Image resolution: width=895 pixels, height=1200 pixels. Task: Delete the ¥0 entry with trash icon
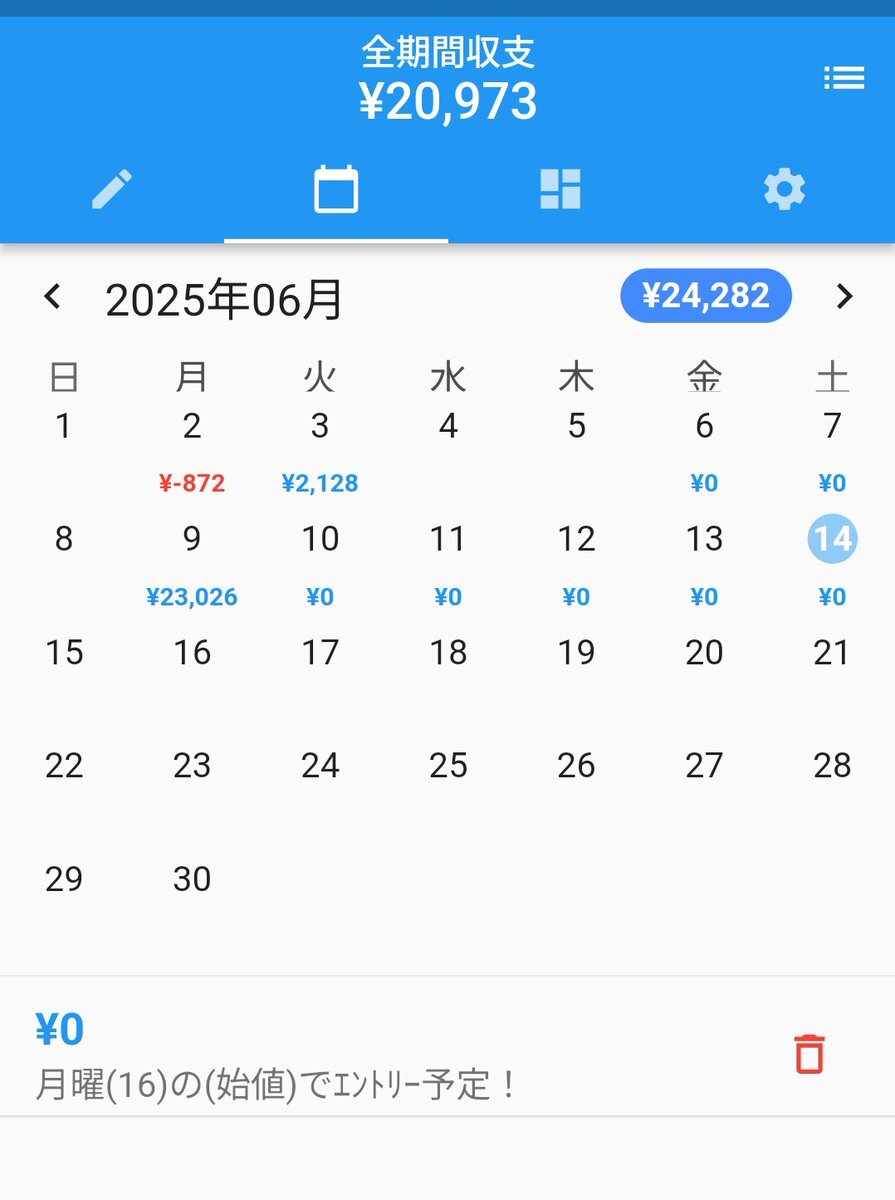click(809, 1054)
